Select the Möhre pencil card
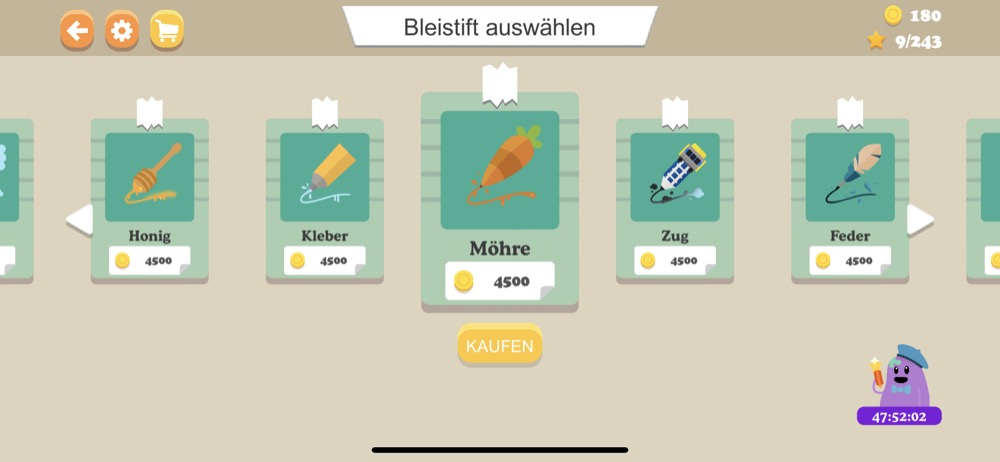The width and height of the screenshot is (1000, 462). tap(500, 200)
